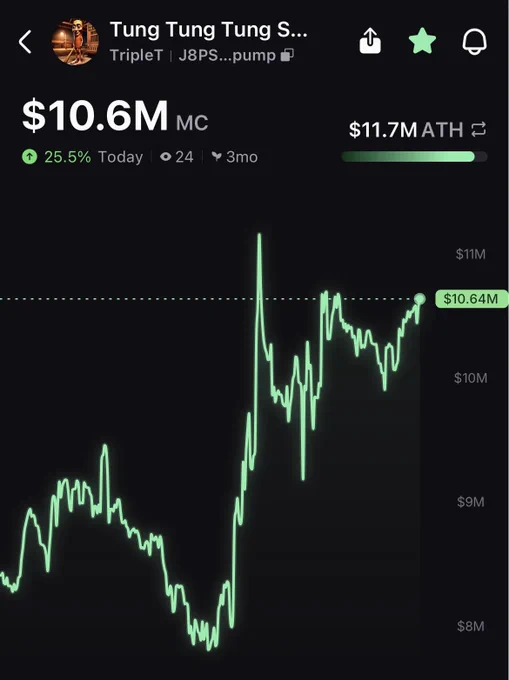Viewport: 509px width, 680px height.
Task: Copy the J8PS...pump contract address
Action: pos(287,55)
